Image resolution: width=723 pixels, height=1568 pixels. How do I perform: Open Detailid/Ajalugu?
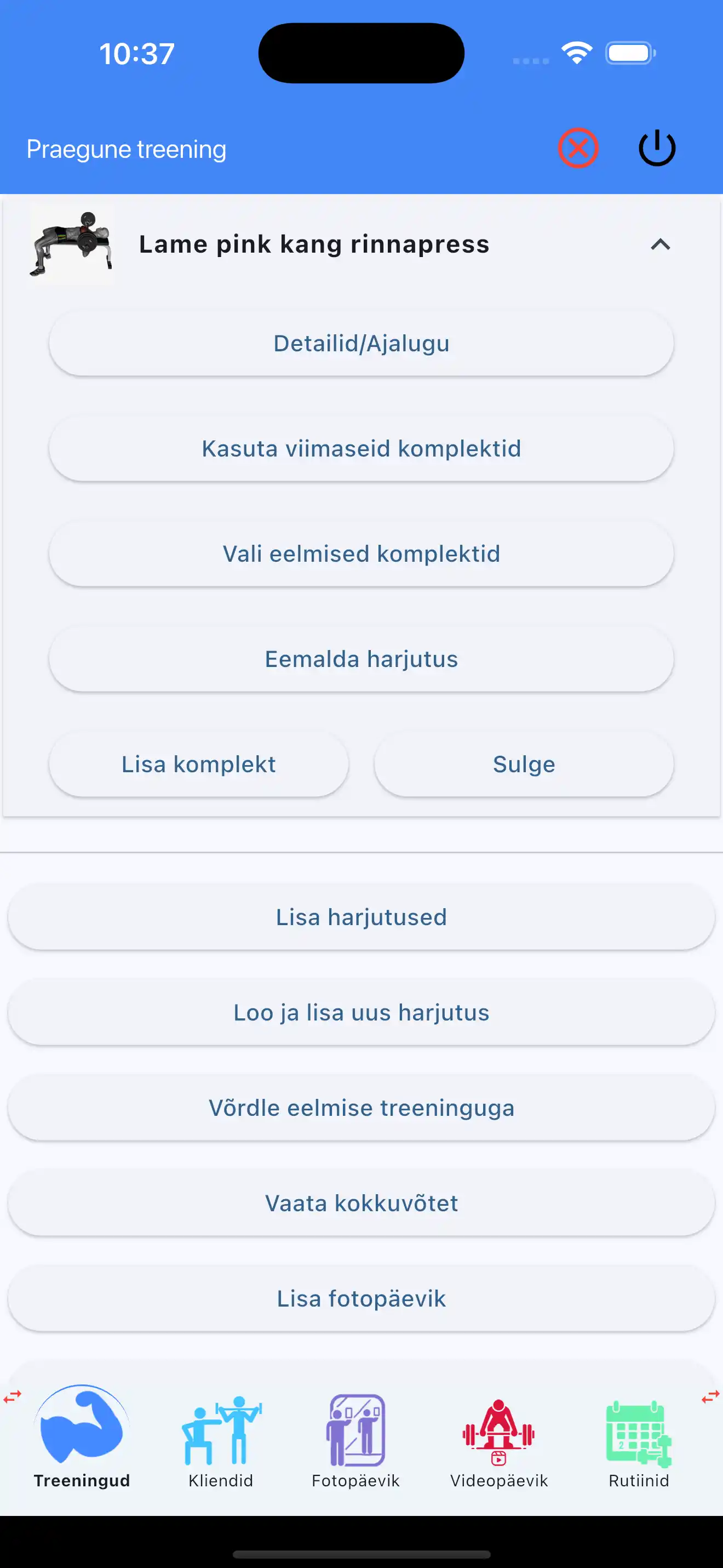[361, 343]
